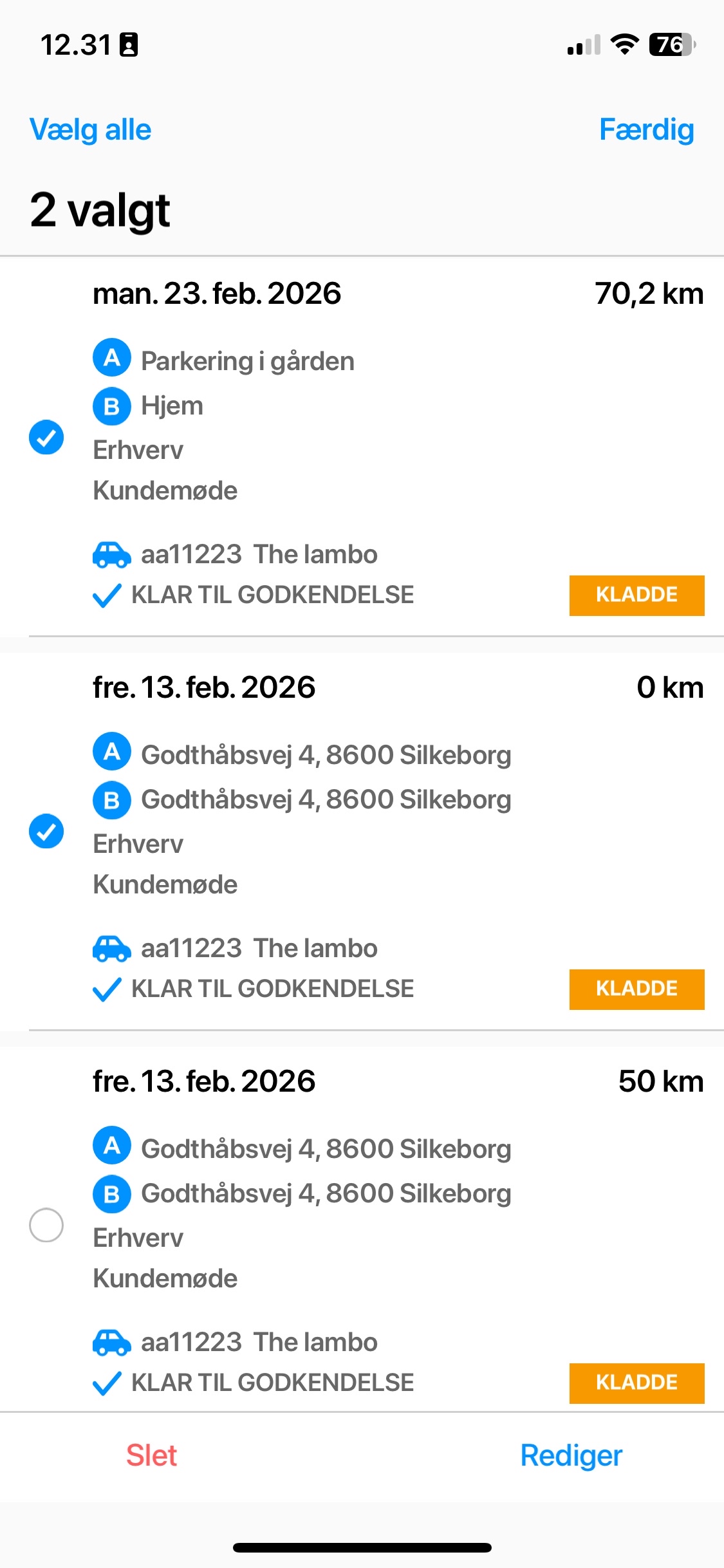The image size is (724, 1568).
Task: Select the 50 km trip checkbox
Action: 46,1225
